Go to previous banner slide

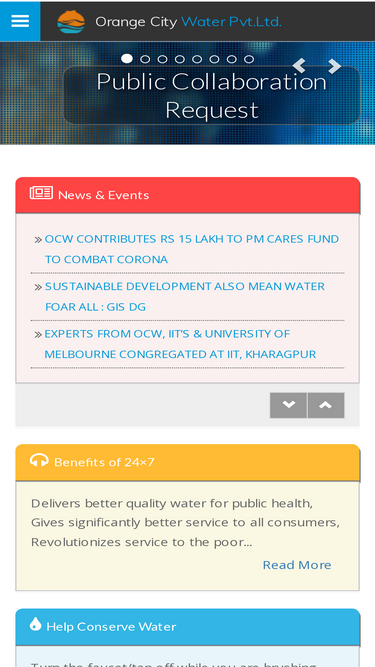pos(299,66)
